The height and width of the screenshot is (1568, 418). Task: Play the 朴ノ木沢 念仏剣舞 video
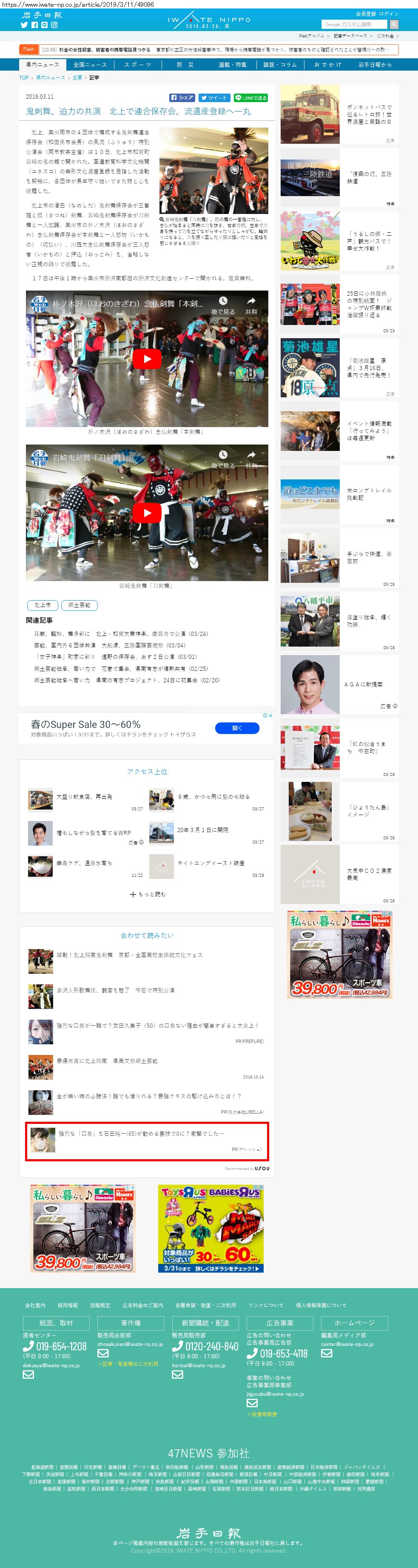tap(147, 359)
